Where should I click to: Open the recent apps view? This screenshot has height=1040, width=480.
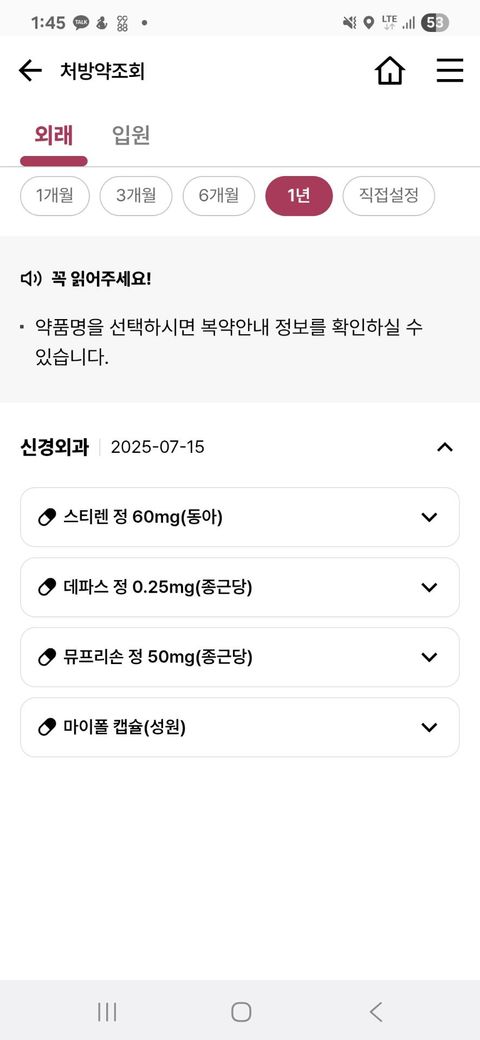click(x=107, y=1011)
